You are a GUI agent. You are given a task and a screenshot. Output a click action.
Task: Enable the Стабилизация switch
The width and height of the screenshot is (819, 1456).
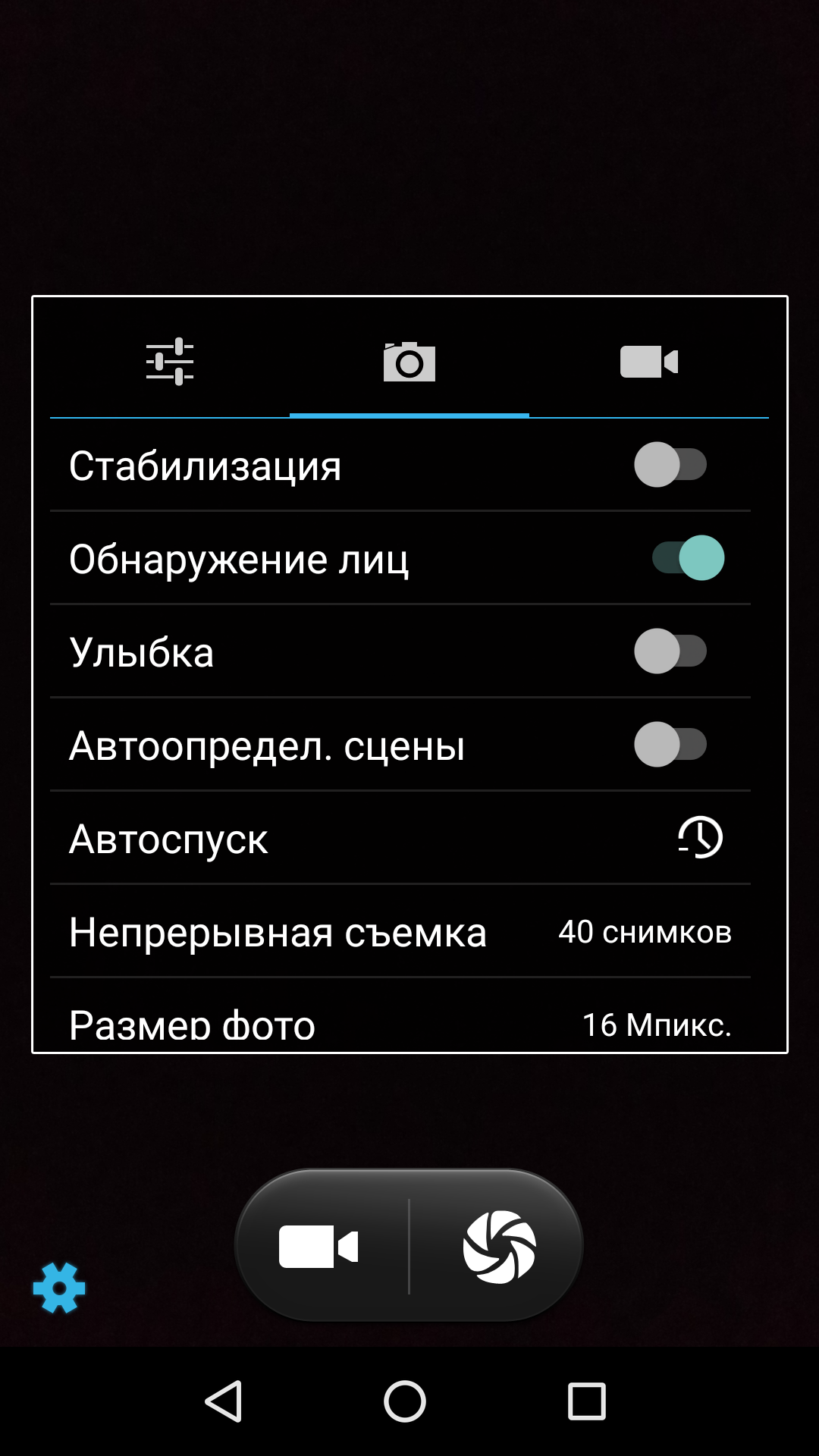[x=670, y=465]
